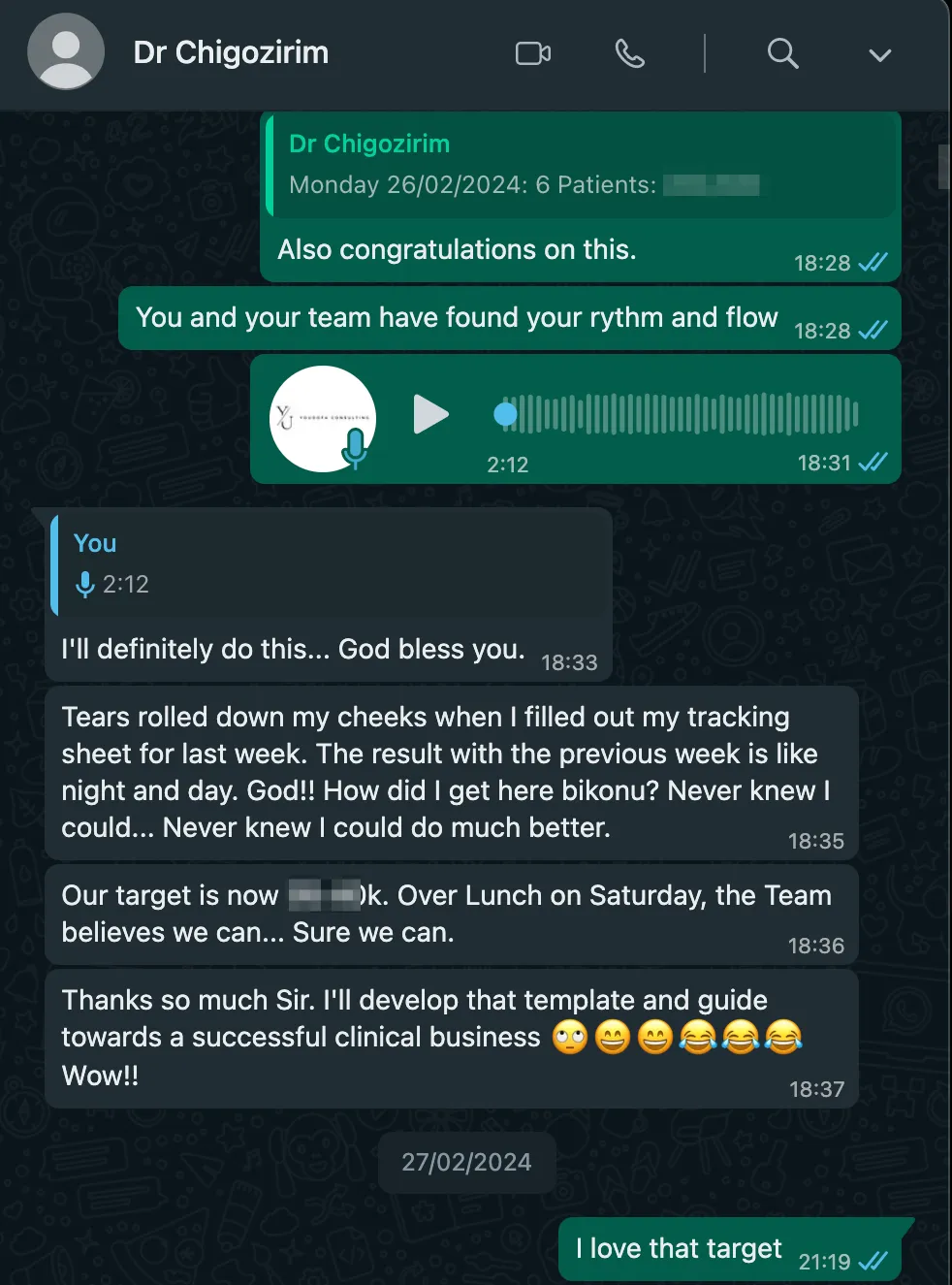Image resolution: width=952 pixels, height=1285 pixels.
Task: Jump to quoted Monday 26/02/2024 message
Action: 582,165
